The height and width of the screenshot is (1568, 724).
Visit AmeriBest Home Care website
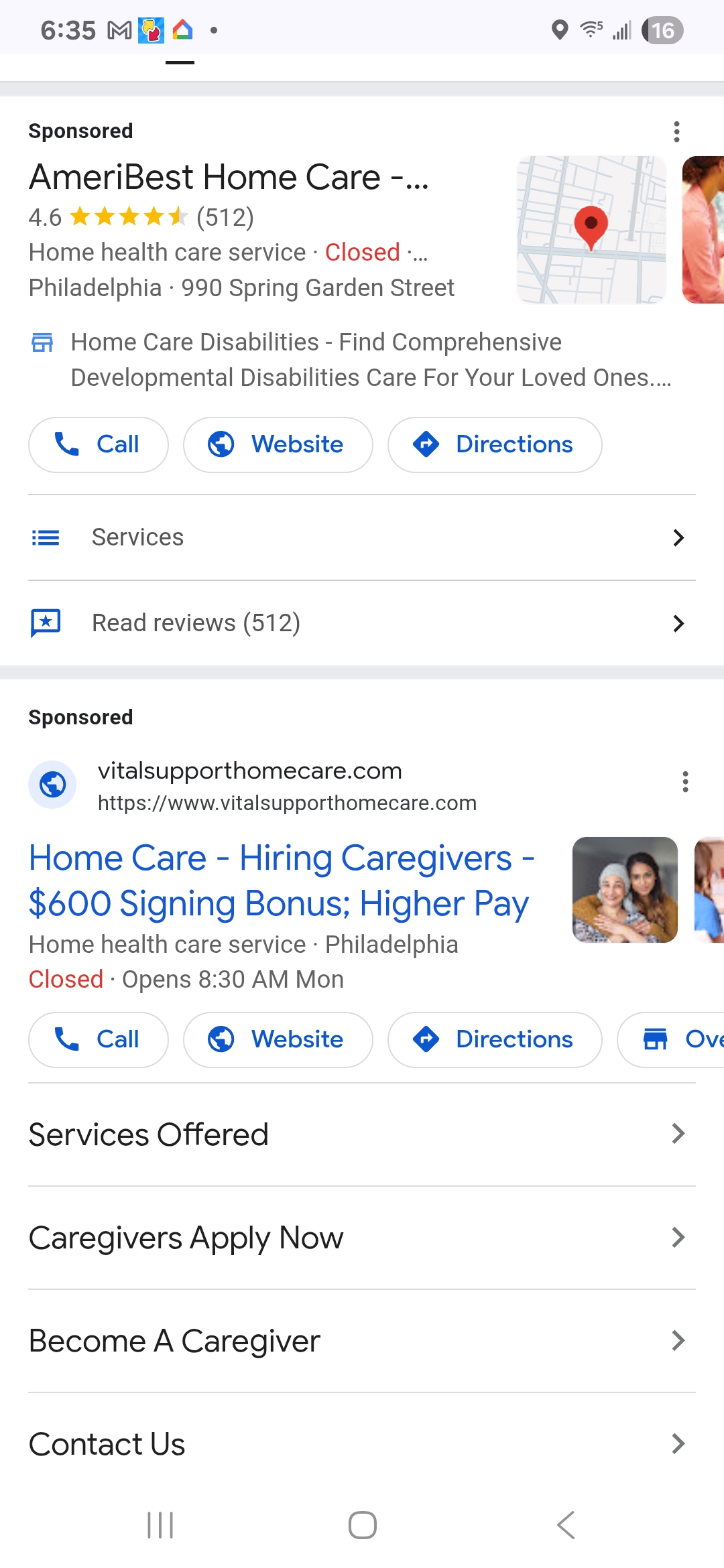(278, 444)
